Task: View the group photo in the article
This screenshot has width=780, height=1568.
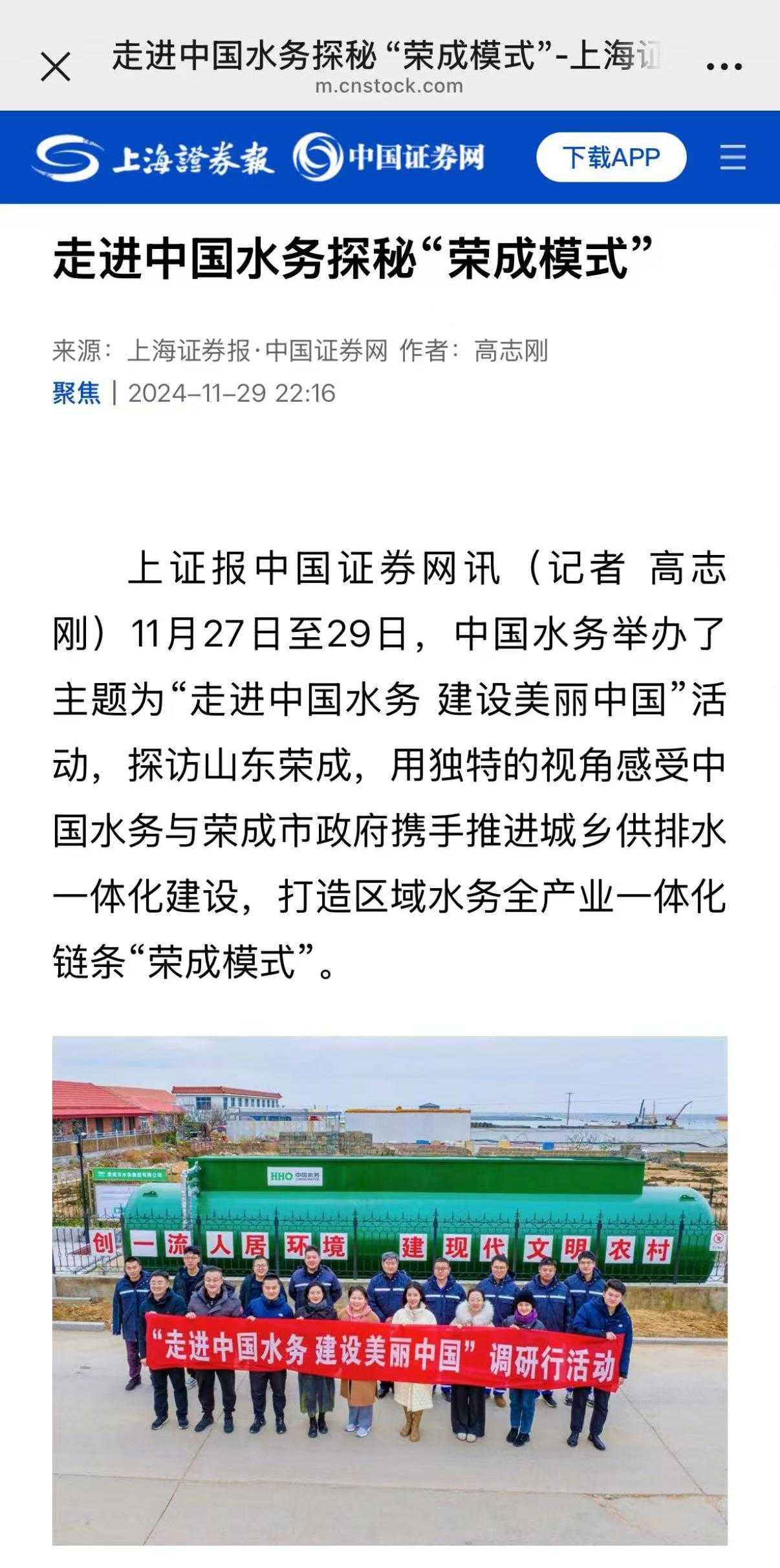Action: (x=389, y=1291)
